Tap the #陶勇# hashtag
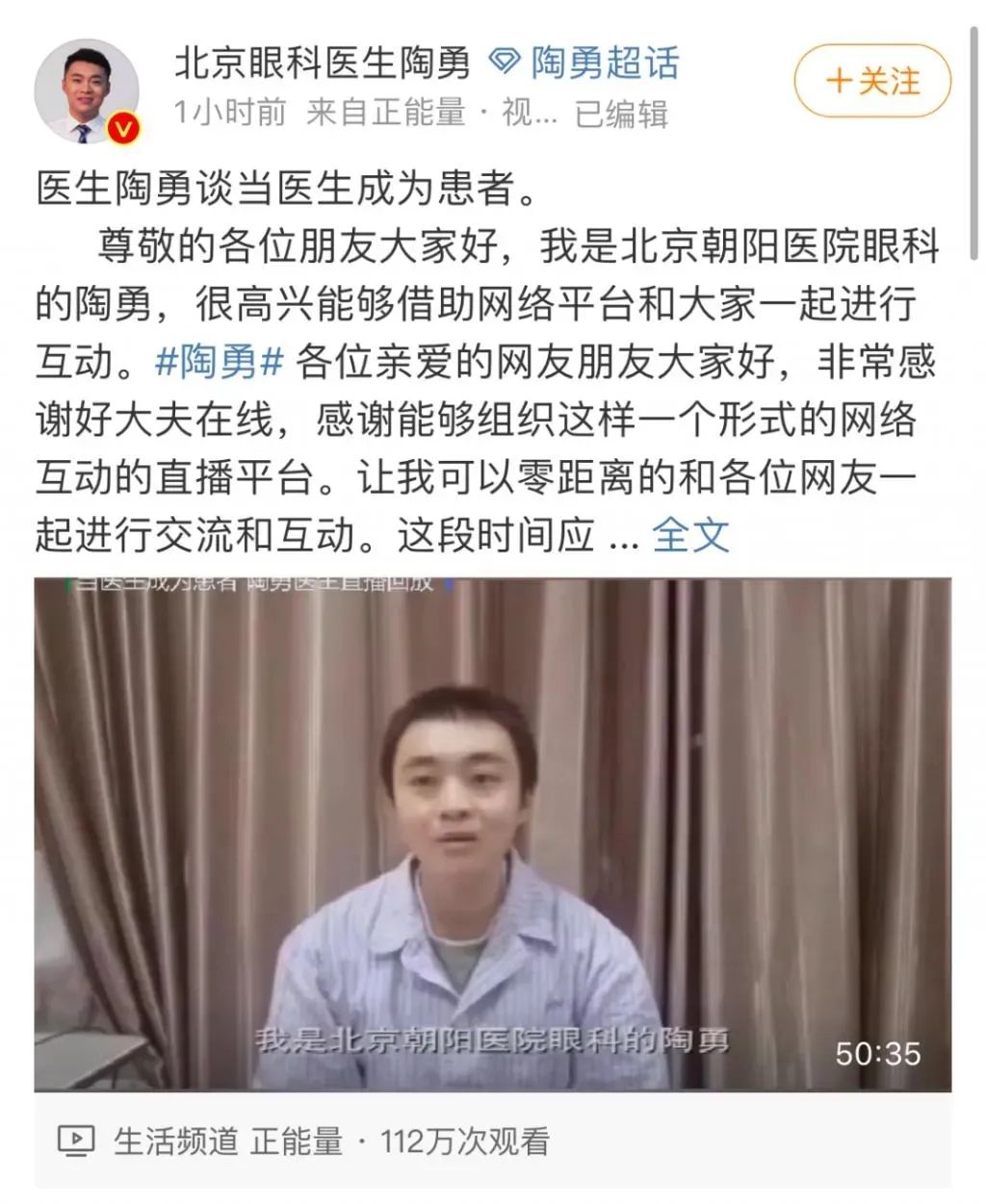This screenshot has height=1204, width=986. (x=221, y=363)
